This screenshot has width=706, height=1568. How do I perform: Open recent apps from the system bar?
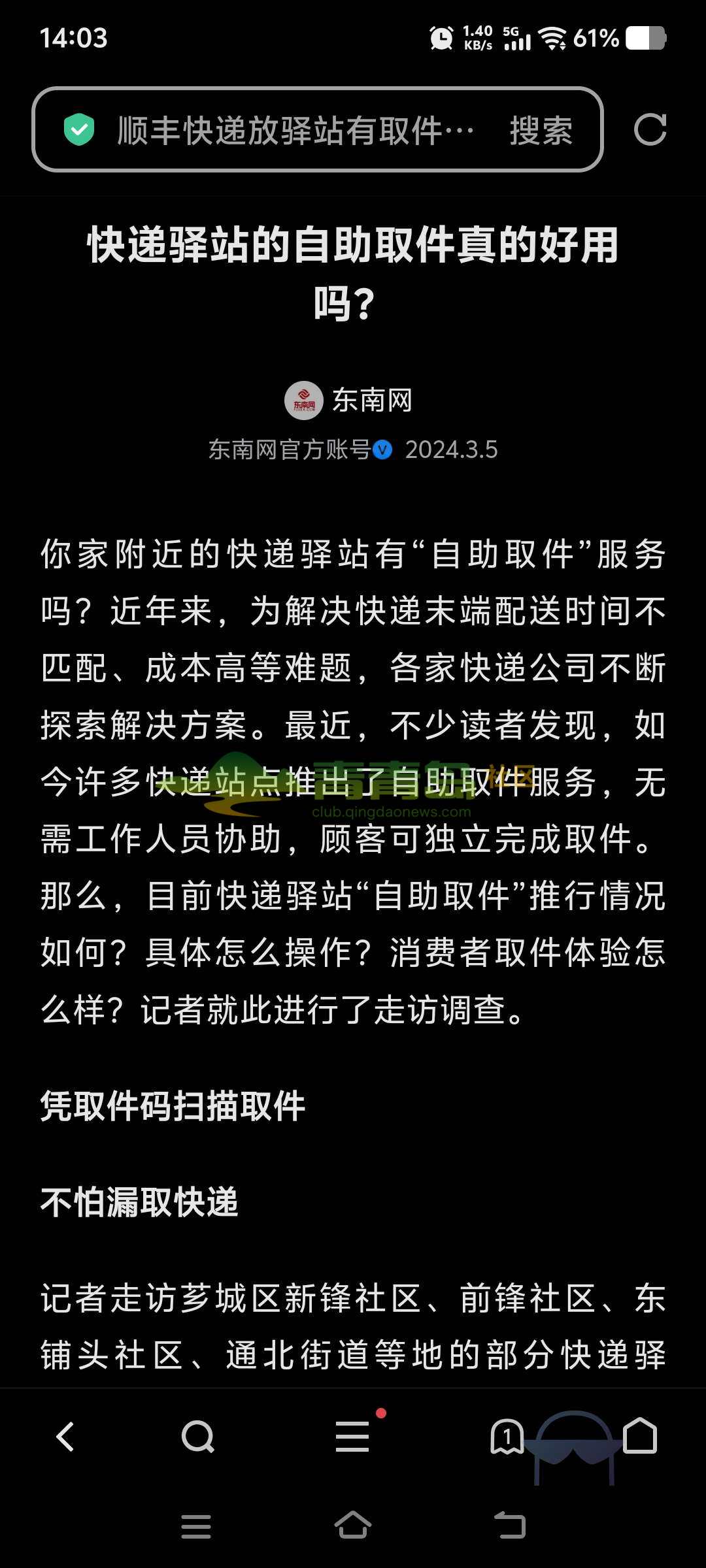196,1527
